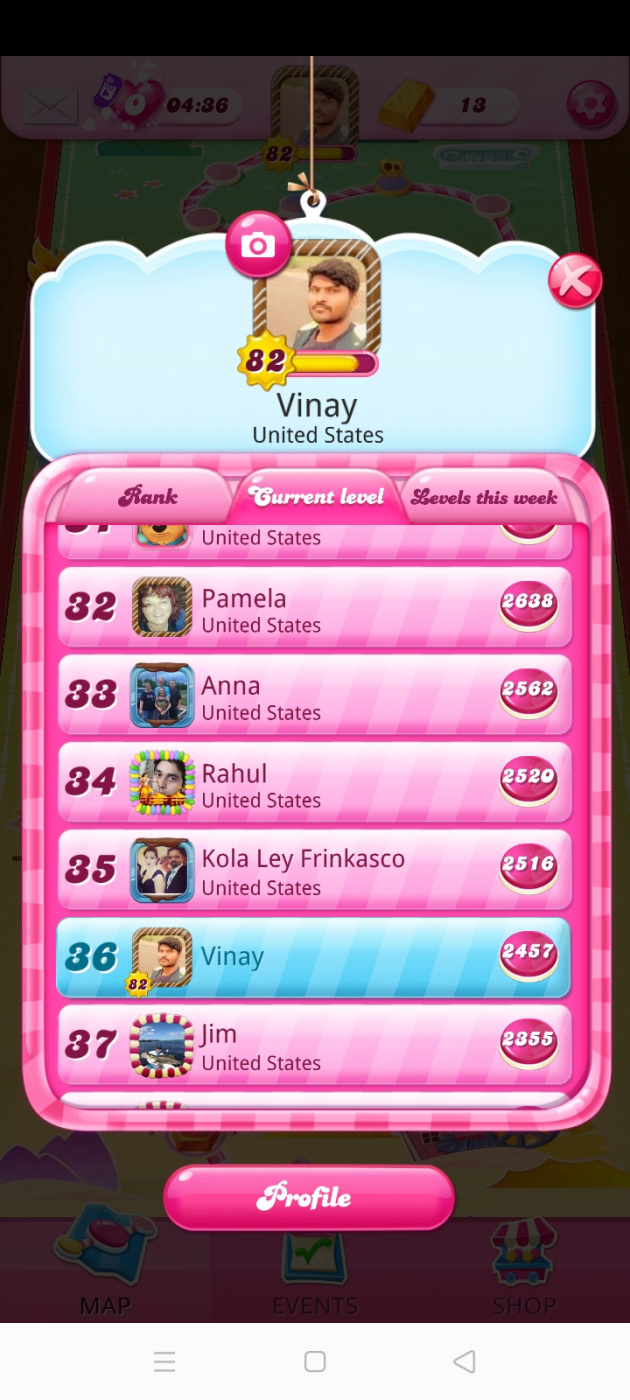Go to the system home screen
The image size is (630, 1400).
click(x=315, y=1361)
